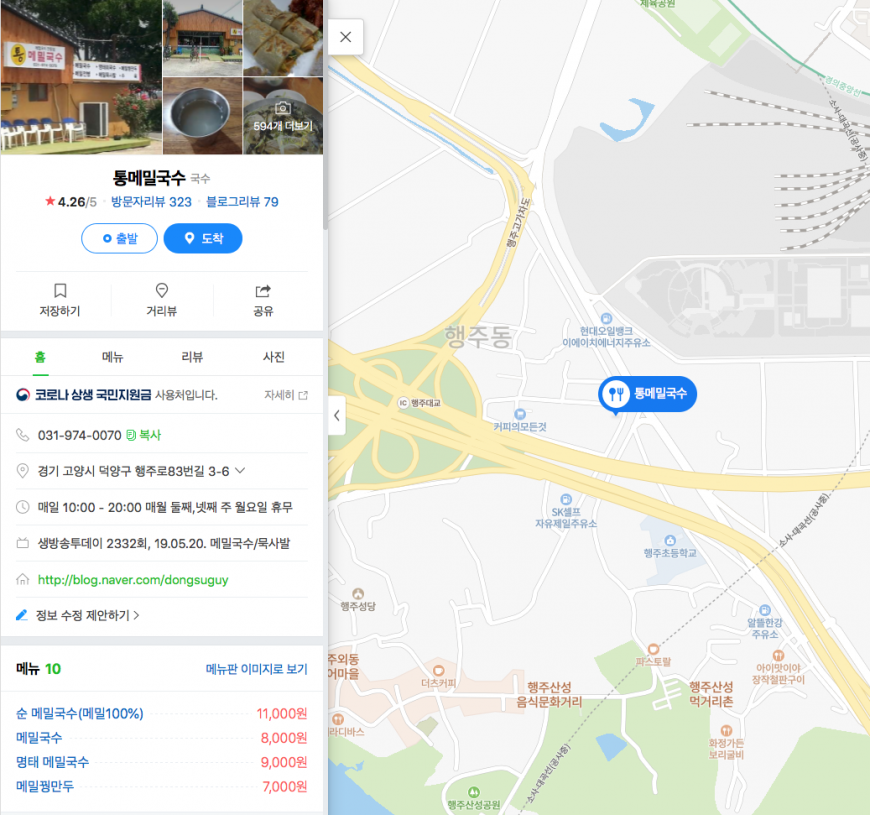Expand the address details chevron

[240, 471]
